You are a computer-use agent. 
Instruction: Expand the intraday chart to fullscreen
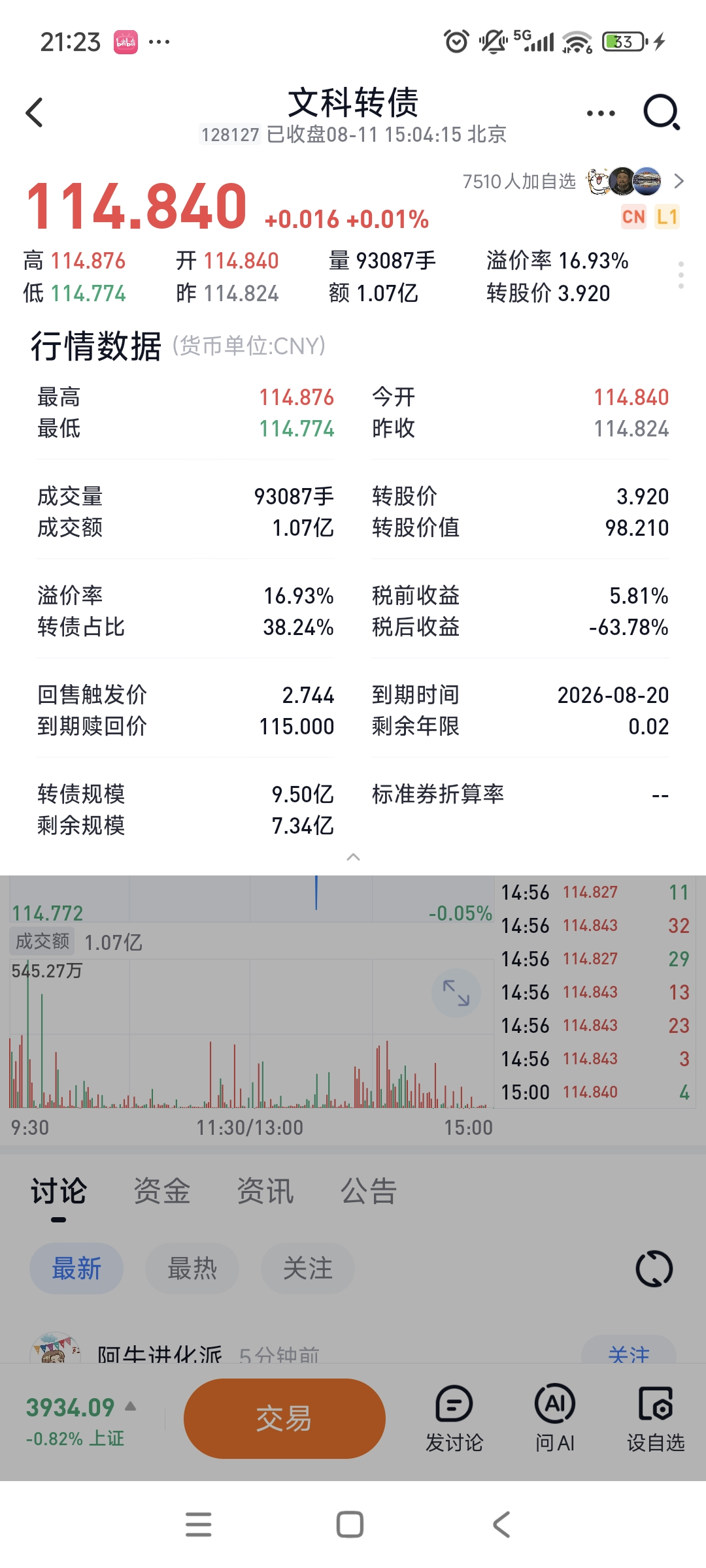pyautogui.click(x=456, y=992)
